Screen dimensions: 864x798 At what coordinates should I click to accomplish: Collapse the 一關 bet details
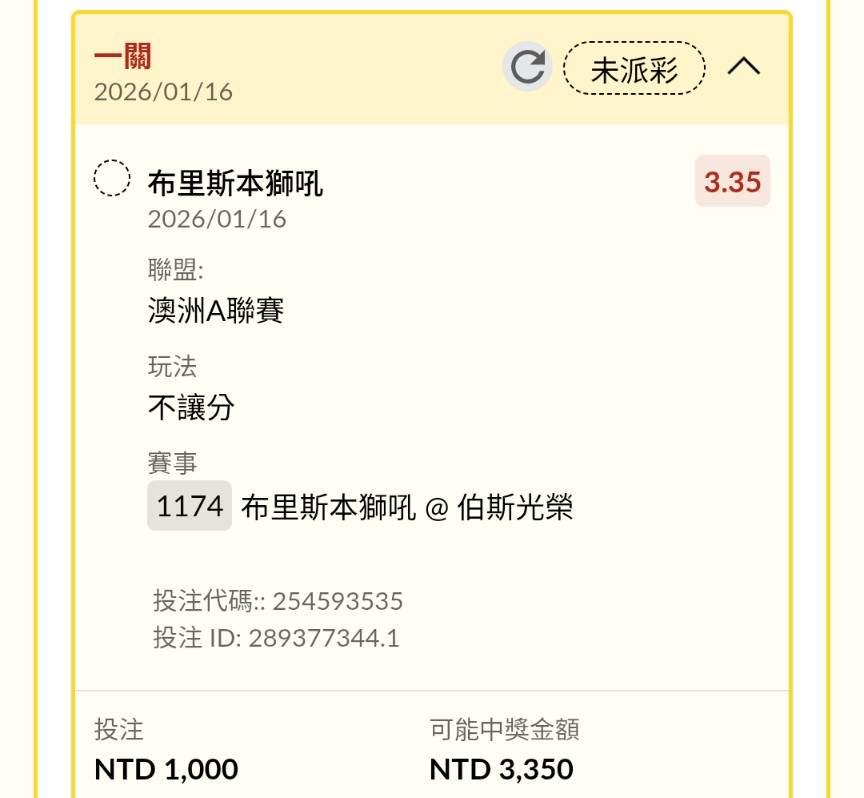[743, 67]
